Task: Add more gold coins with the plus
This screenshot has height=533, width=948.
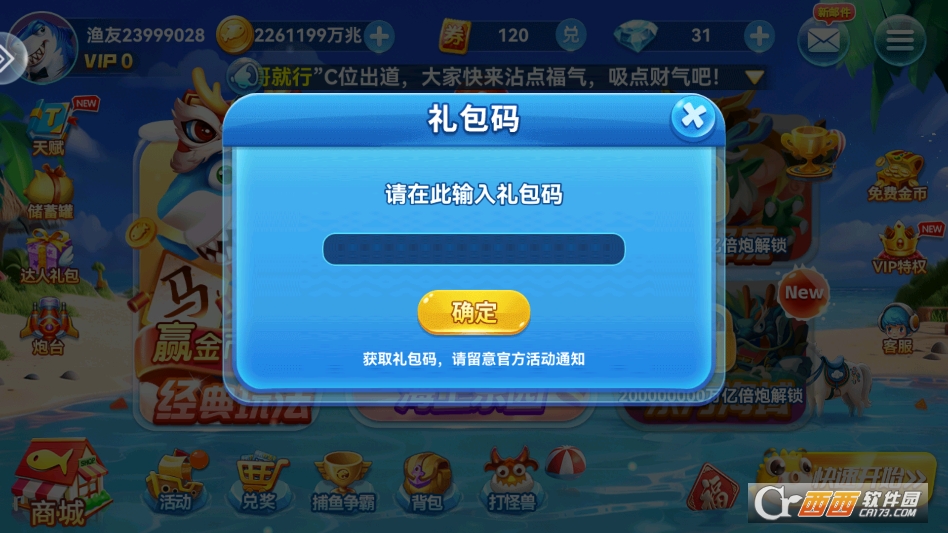Action: pyautogui.click(x=379, y=36)
